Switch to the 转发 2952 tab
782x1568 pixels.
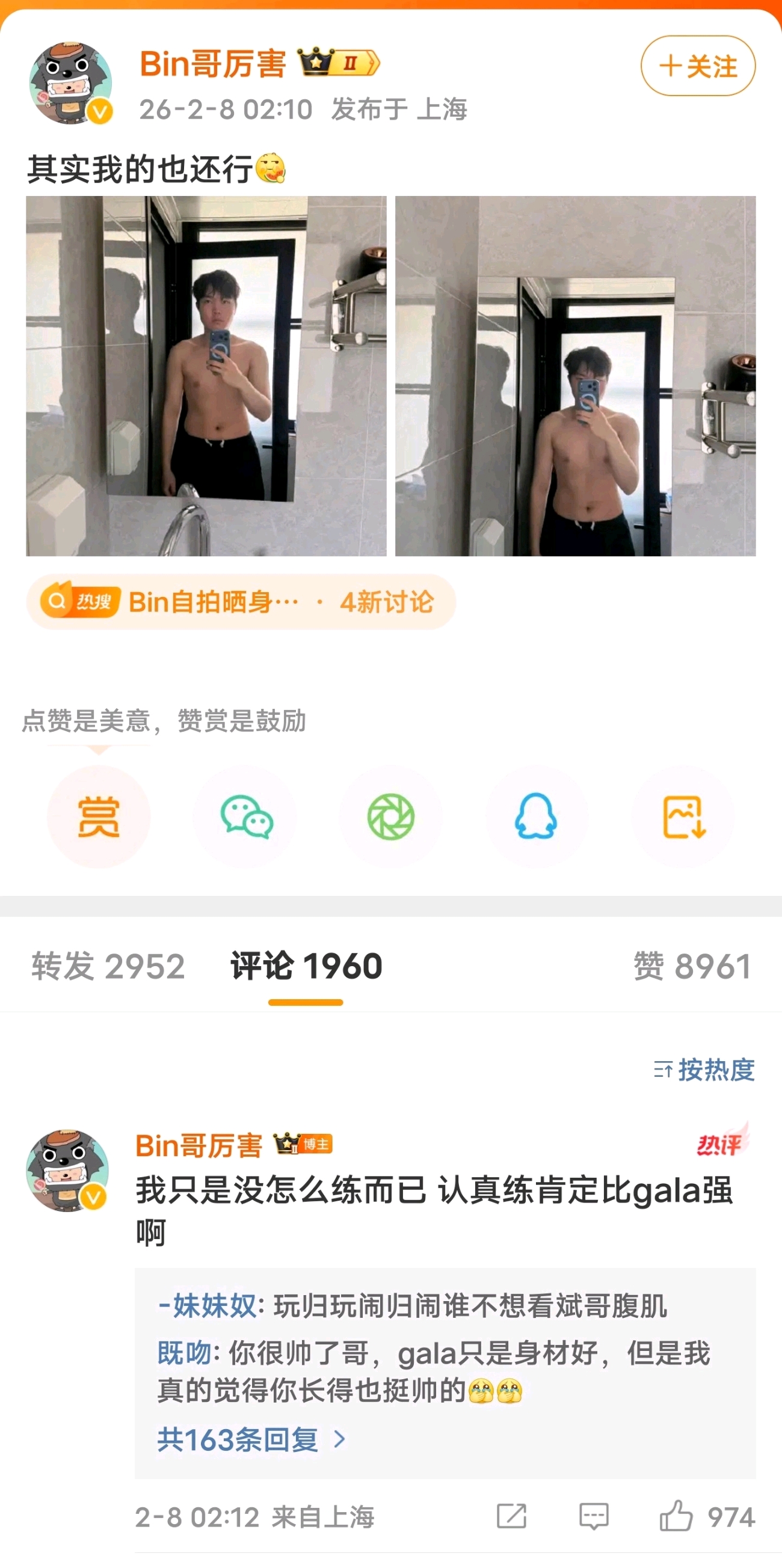click(108, 967)
